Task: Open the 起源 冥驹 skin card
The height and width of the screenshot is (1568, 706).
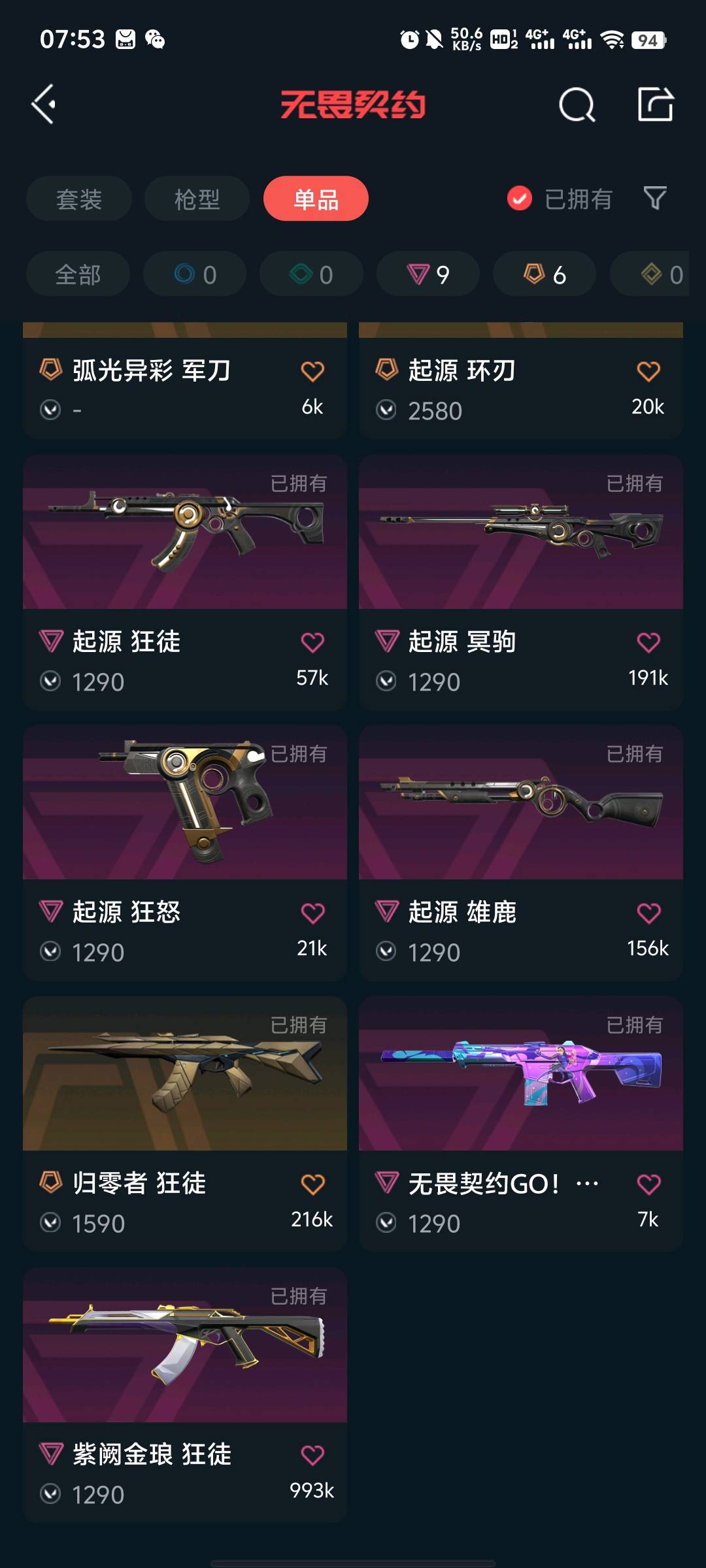Action: pos(521,583)
